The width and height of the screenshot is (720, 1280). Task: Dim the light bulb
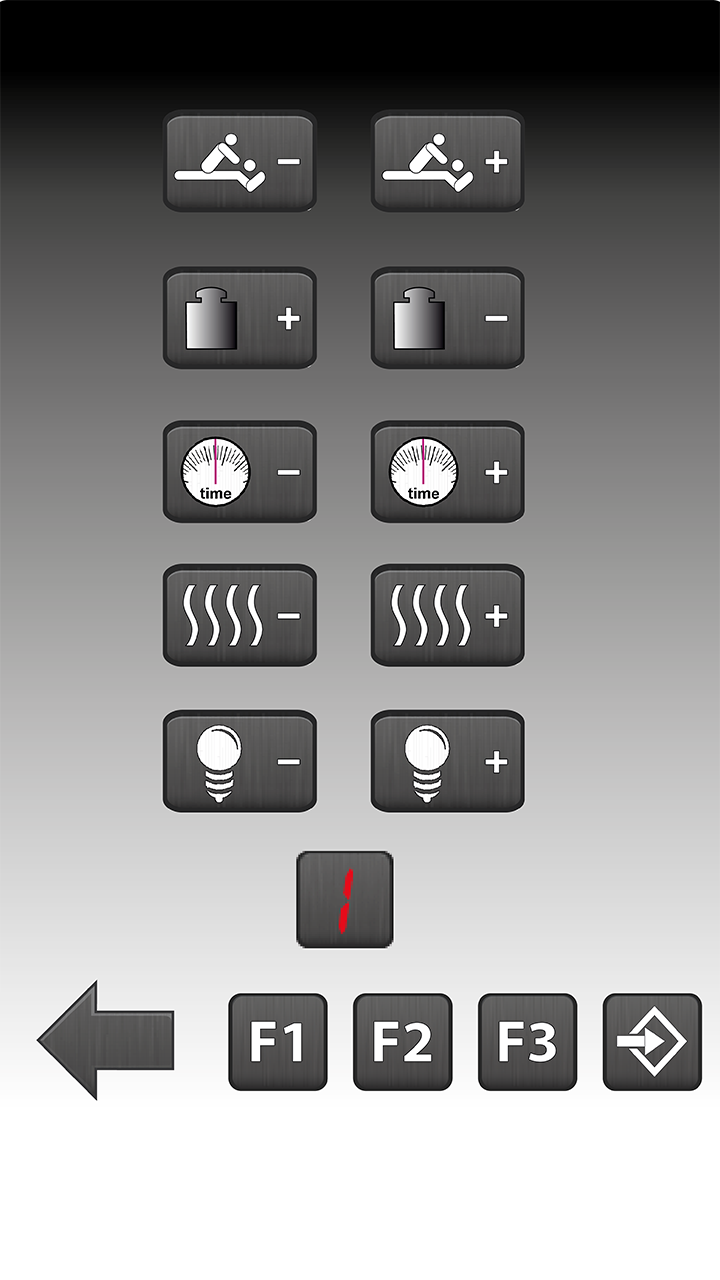pos(240,761)
